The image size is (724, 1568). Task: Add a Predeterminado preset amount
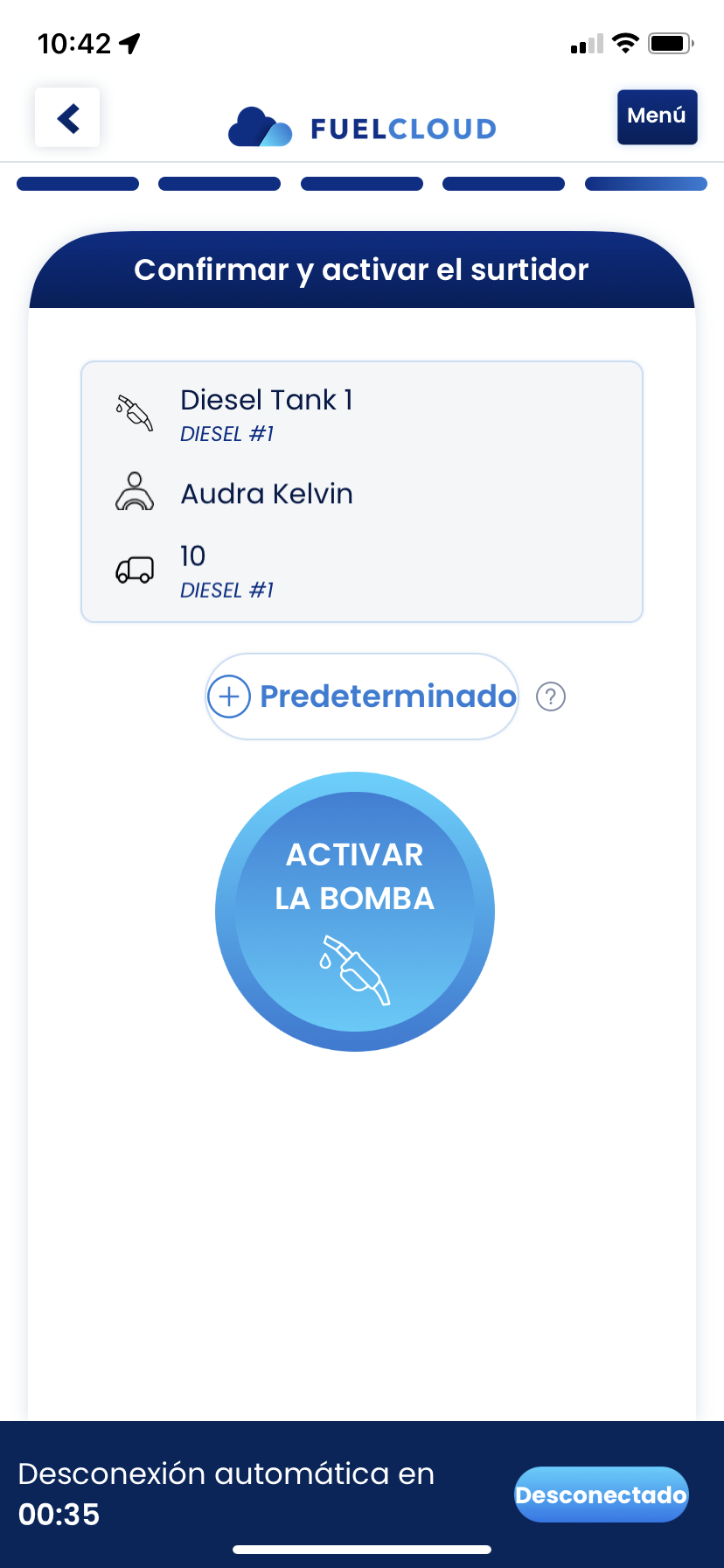click(361, 696)
